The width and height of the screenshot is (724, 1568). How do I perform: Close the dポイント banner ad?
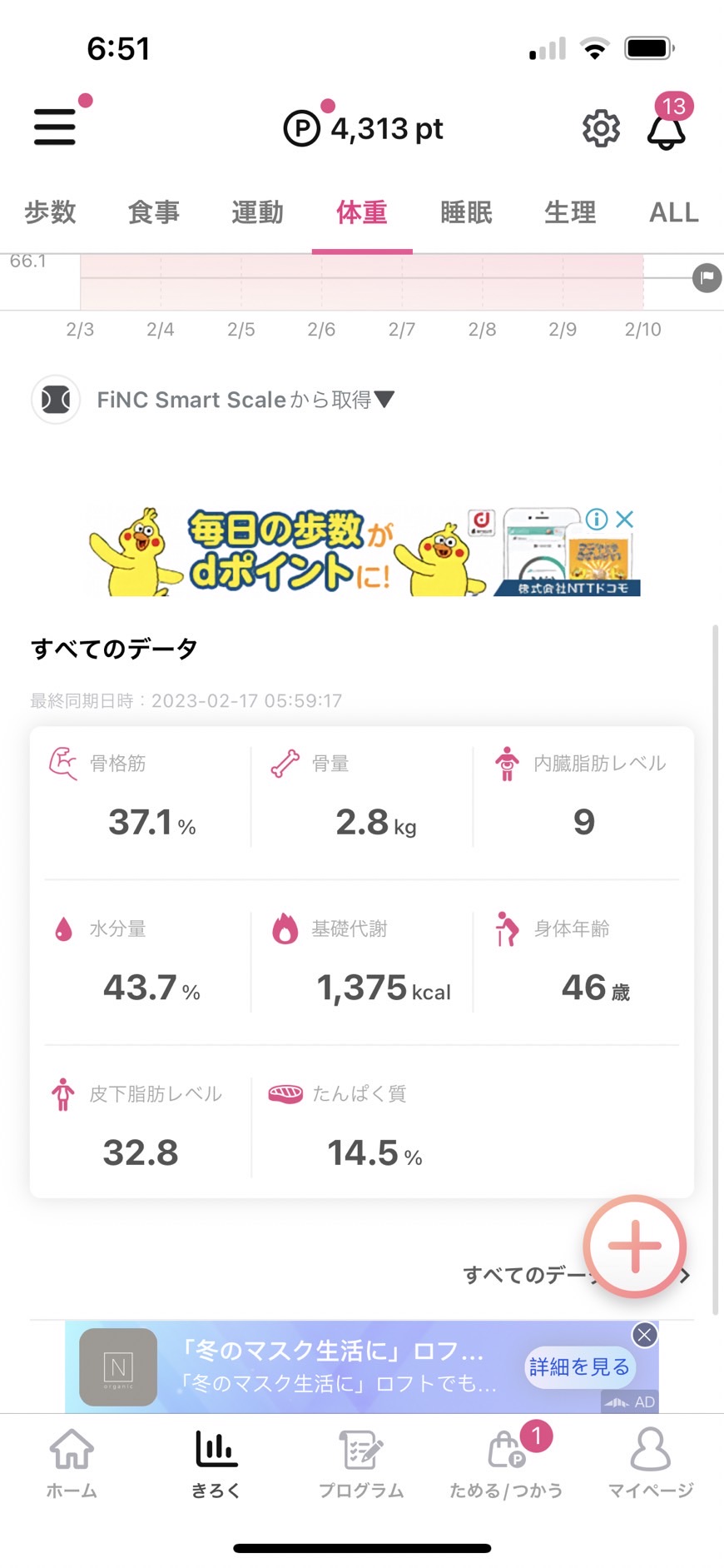pyautogui.click(x=625, y=520)
